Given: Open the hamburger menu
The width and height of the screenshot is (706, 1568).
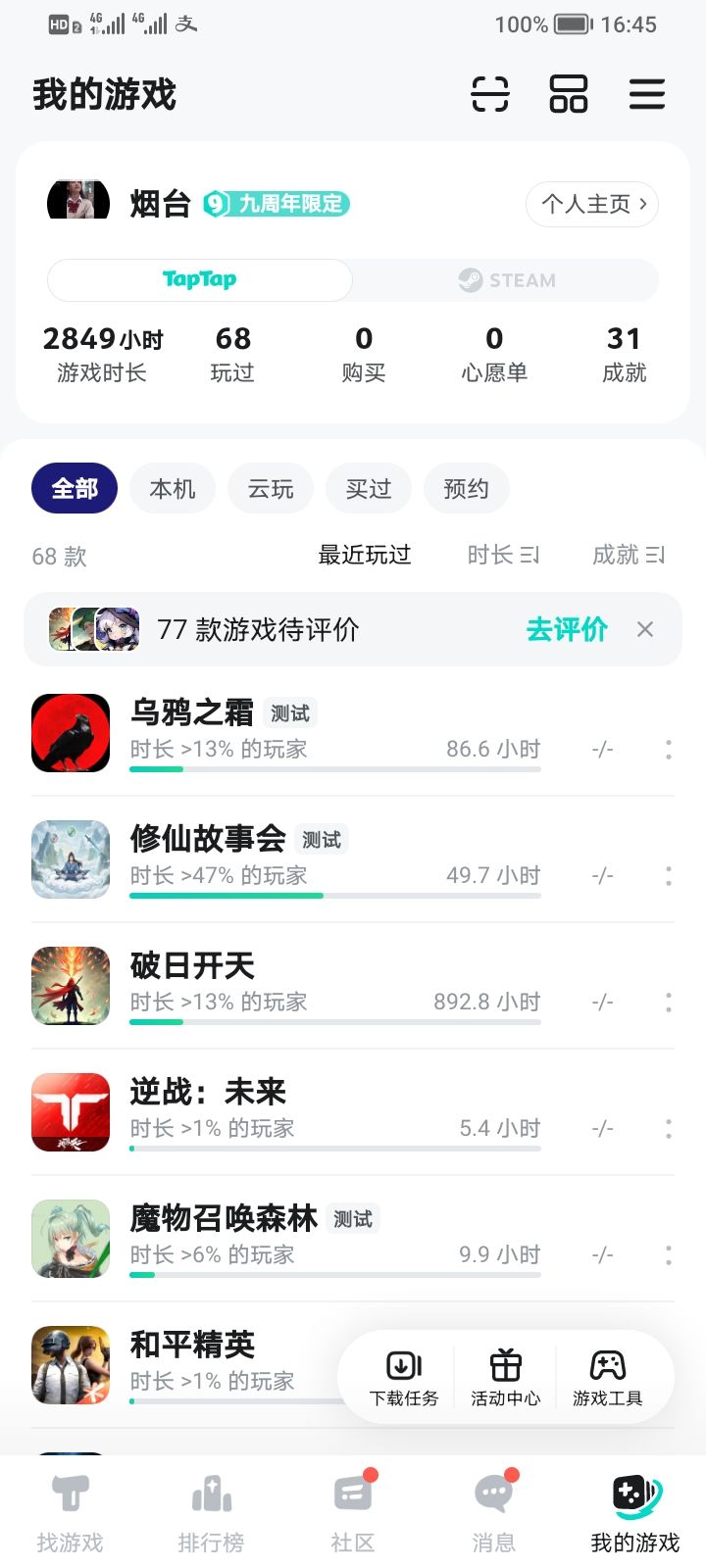Looking at the screenshot, I should [646, 94].
